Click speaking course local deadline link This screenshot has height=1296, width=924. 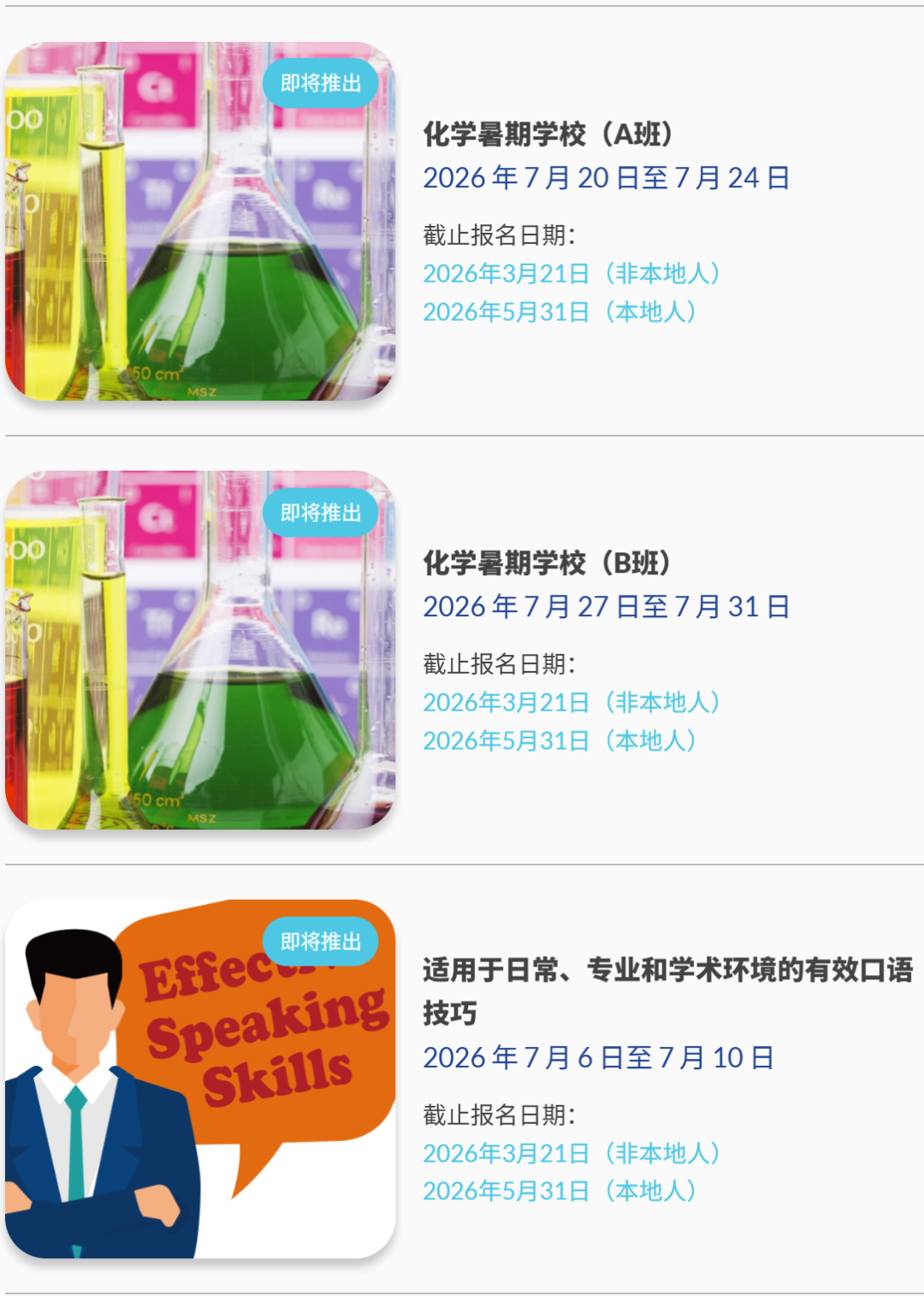[560, 1190]
